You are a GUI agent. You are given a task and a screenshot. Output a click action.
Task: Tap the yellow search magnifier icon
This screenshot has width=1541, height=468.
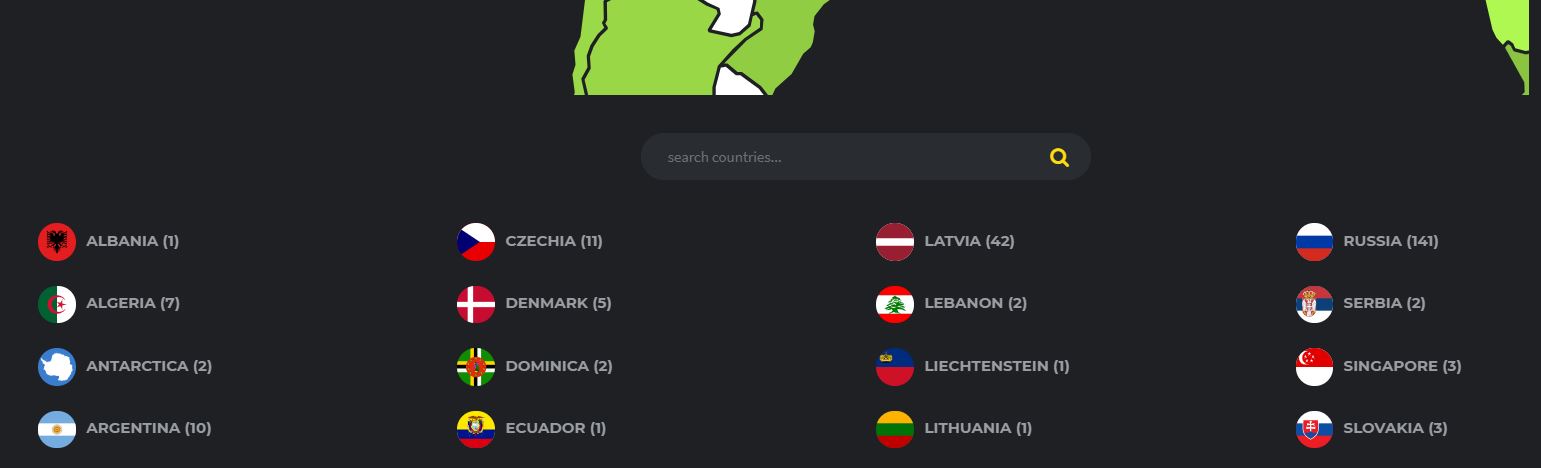click(x=1059, y=157)
